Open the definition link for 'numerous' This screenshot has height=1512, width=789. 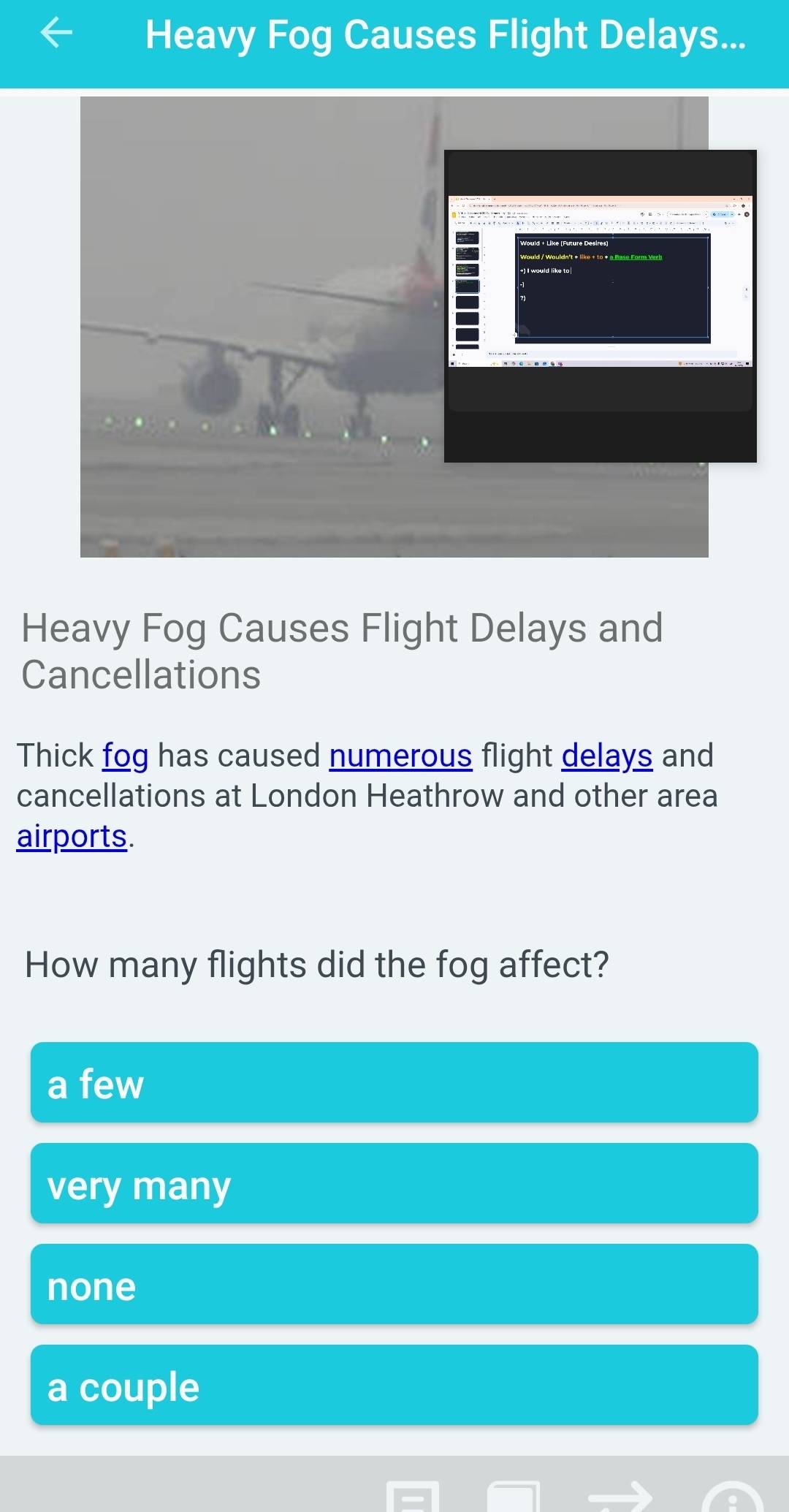400,756
